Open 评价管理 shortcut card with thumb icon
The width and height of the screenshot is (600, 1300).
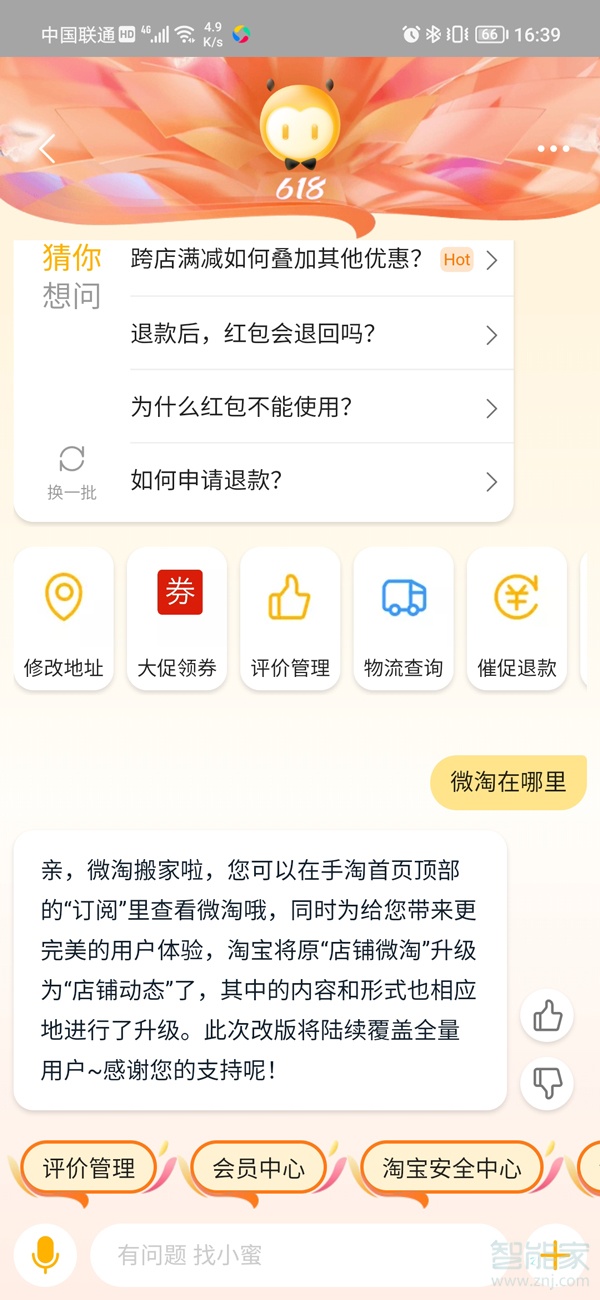pyautogui.click(x=290, y=619)
